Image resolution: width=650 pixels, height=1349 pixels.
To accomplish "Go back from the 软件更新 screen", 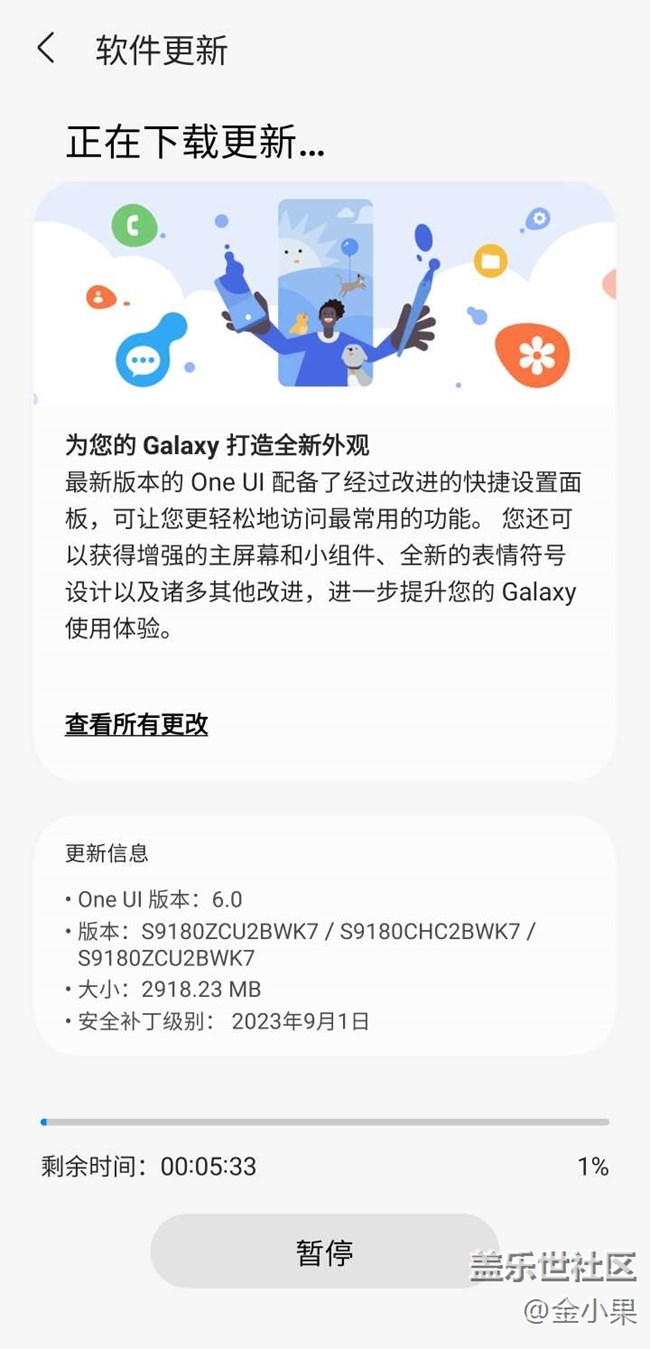I will (x=46, y=48).
